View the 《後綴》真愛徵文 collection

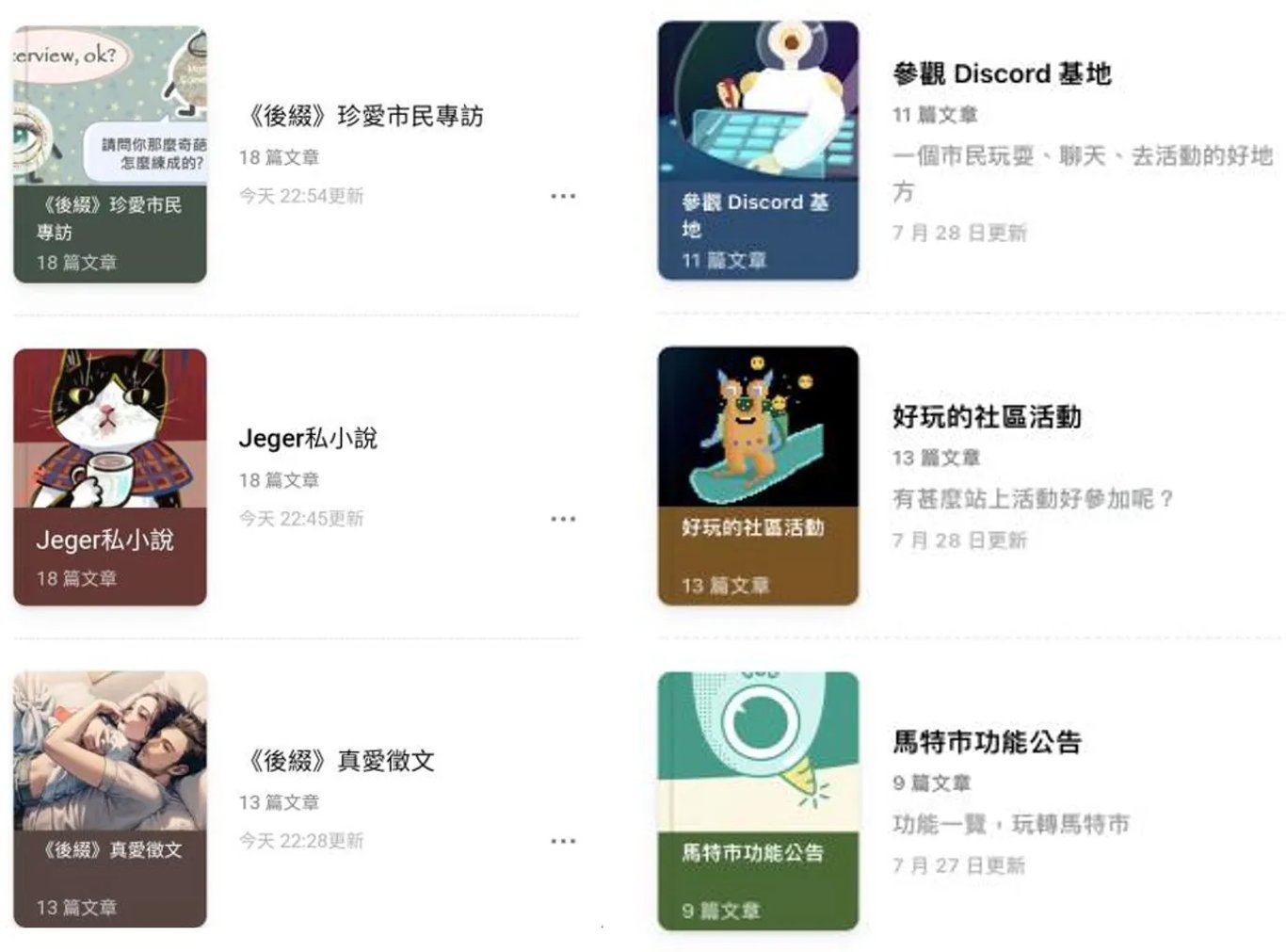pyautogui.click(x=340, y=761)
